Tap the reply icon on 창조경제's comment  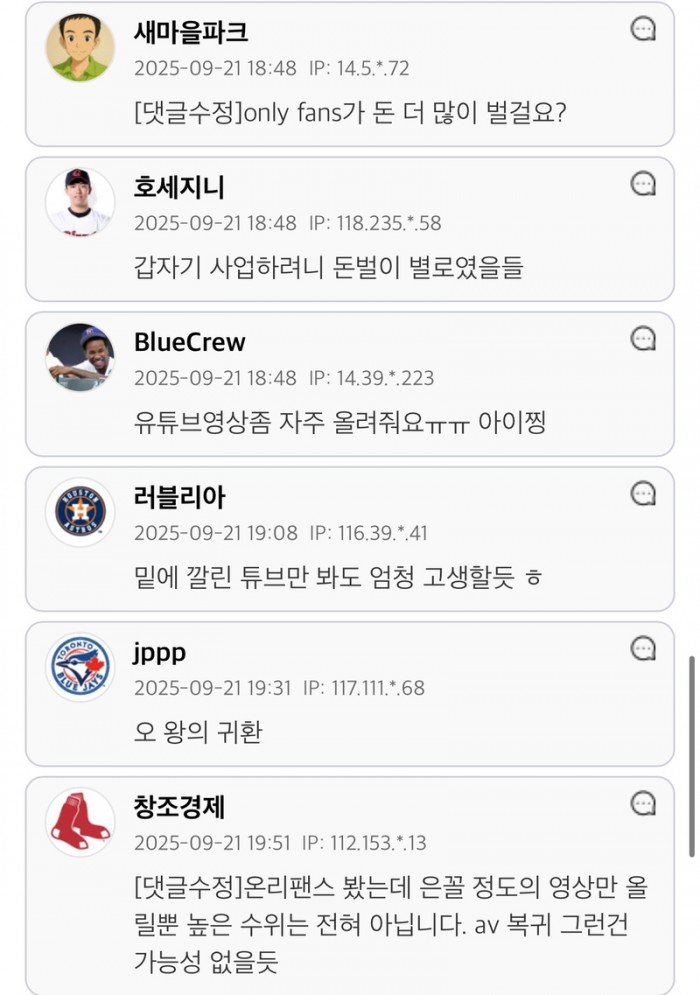pos(644,803)
